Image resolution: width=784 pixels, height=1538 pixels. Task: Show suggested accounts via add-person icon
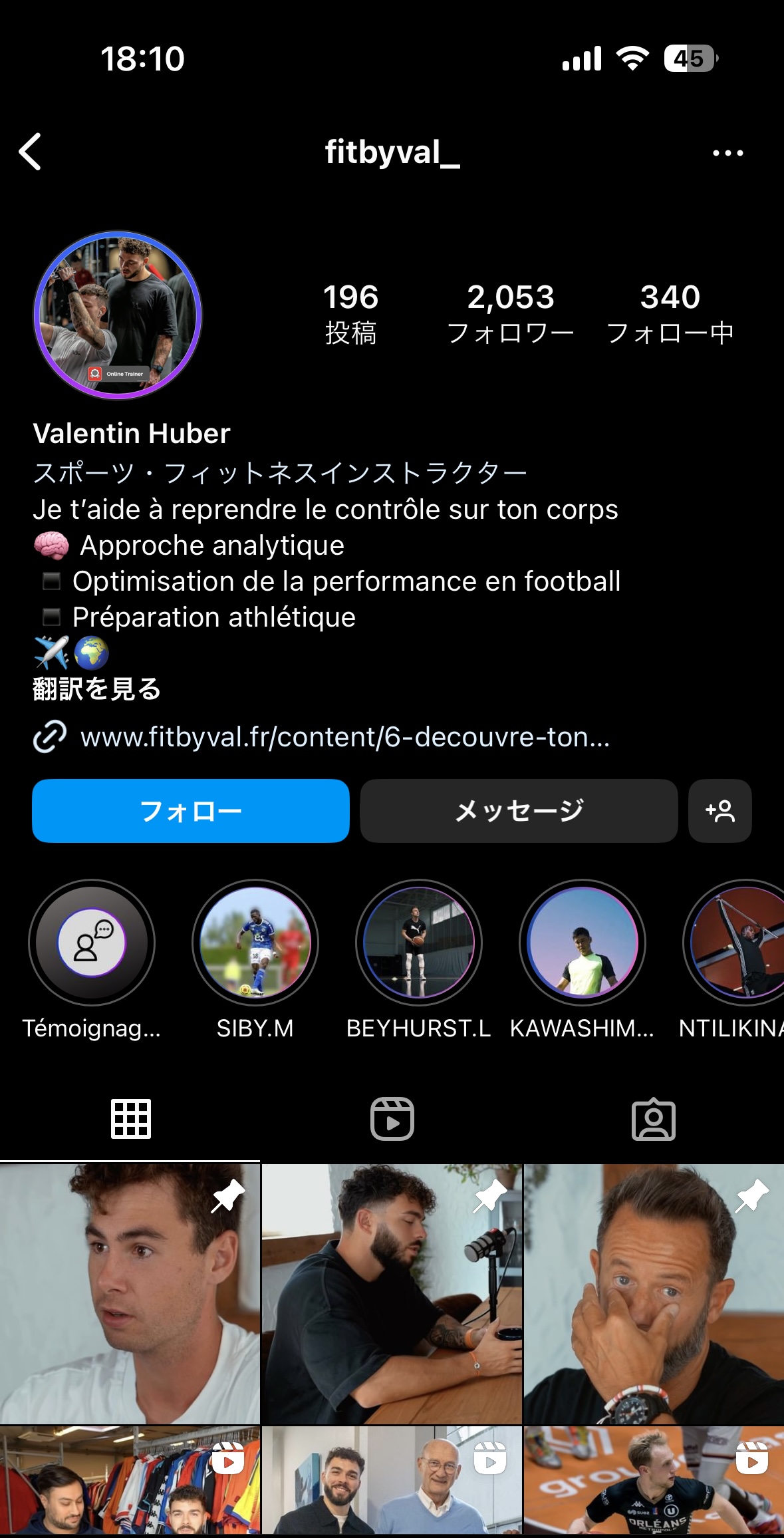point(720,811)
